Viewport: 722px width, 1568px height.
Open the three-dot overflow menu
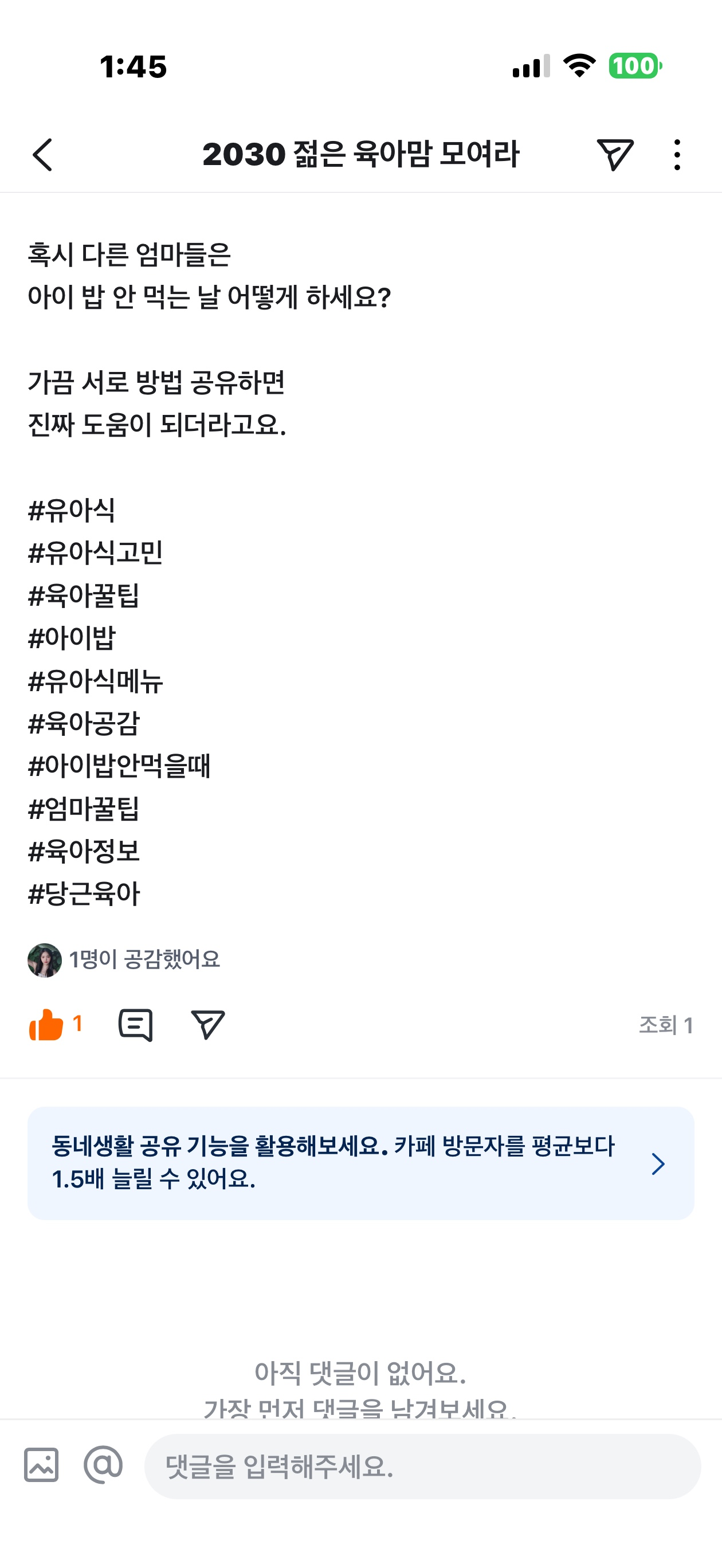[x=677, y=155]
